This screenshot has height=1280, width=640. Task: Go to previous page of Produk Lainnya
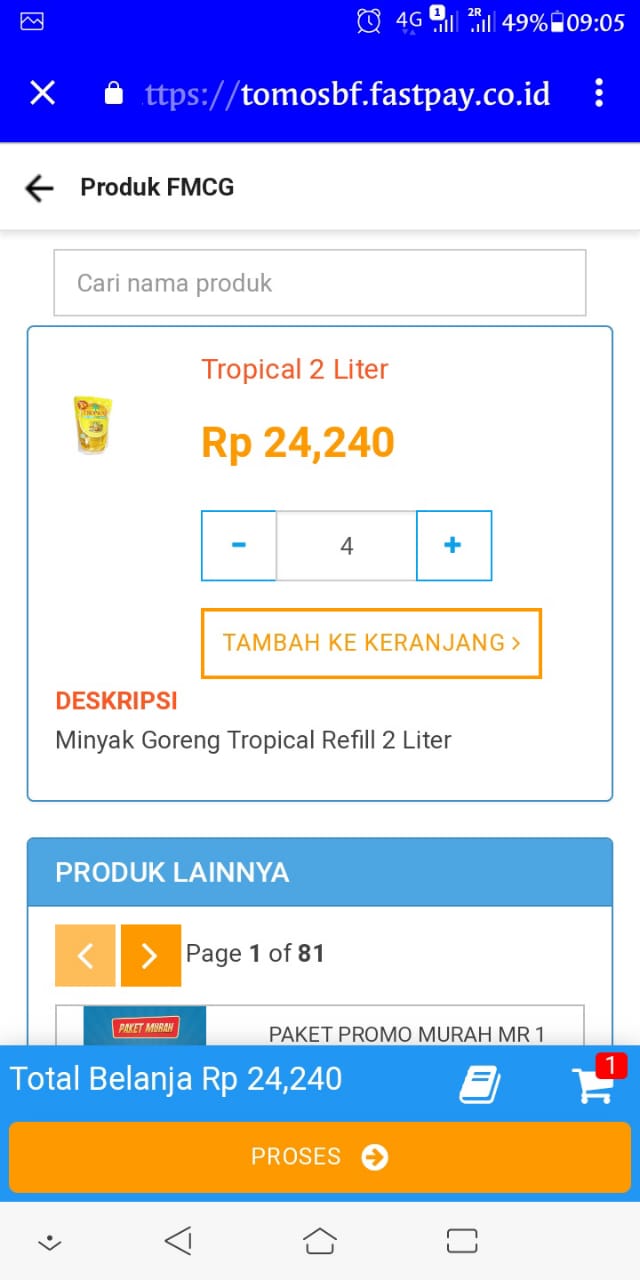click(x=85, y=955)
